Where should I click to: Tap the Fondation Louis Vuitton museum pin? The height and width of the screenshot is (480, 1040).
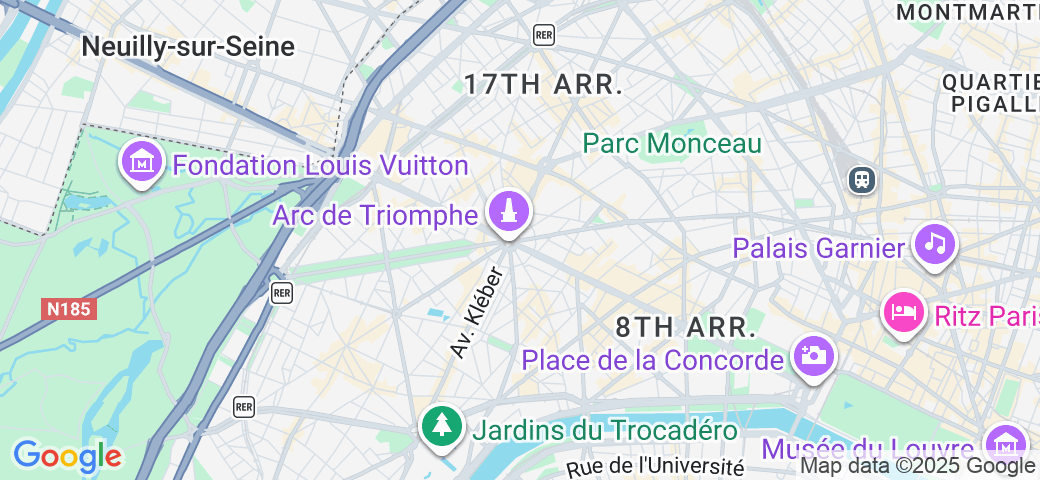coord(142,162)
